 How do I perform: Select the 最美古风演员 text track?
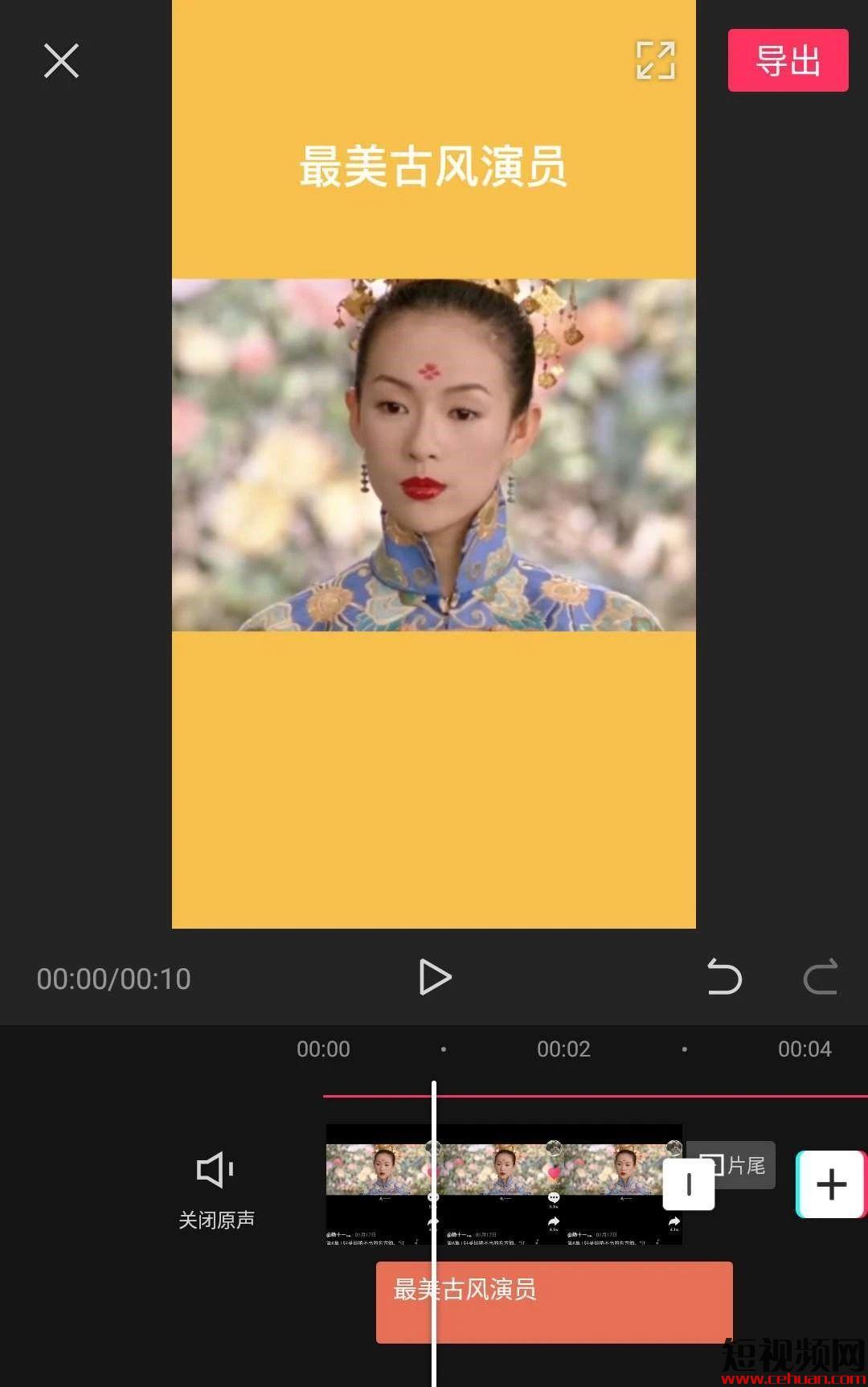[555, 1301]
